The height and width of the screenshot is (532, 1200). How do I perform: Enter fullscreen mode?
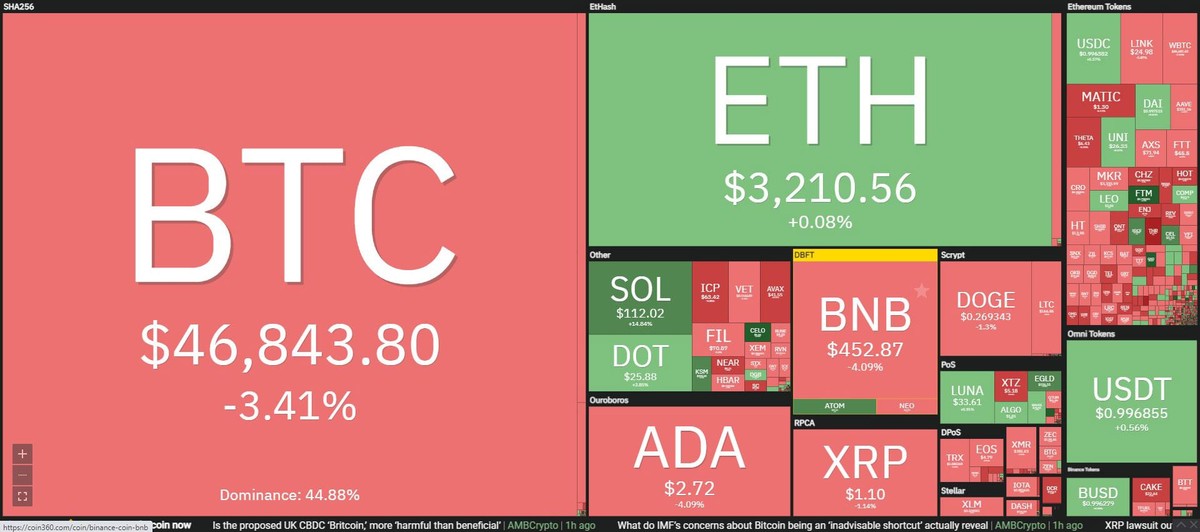point(23,494)
